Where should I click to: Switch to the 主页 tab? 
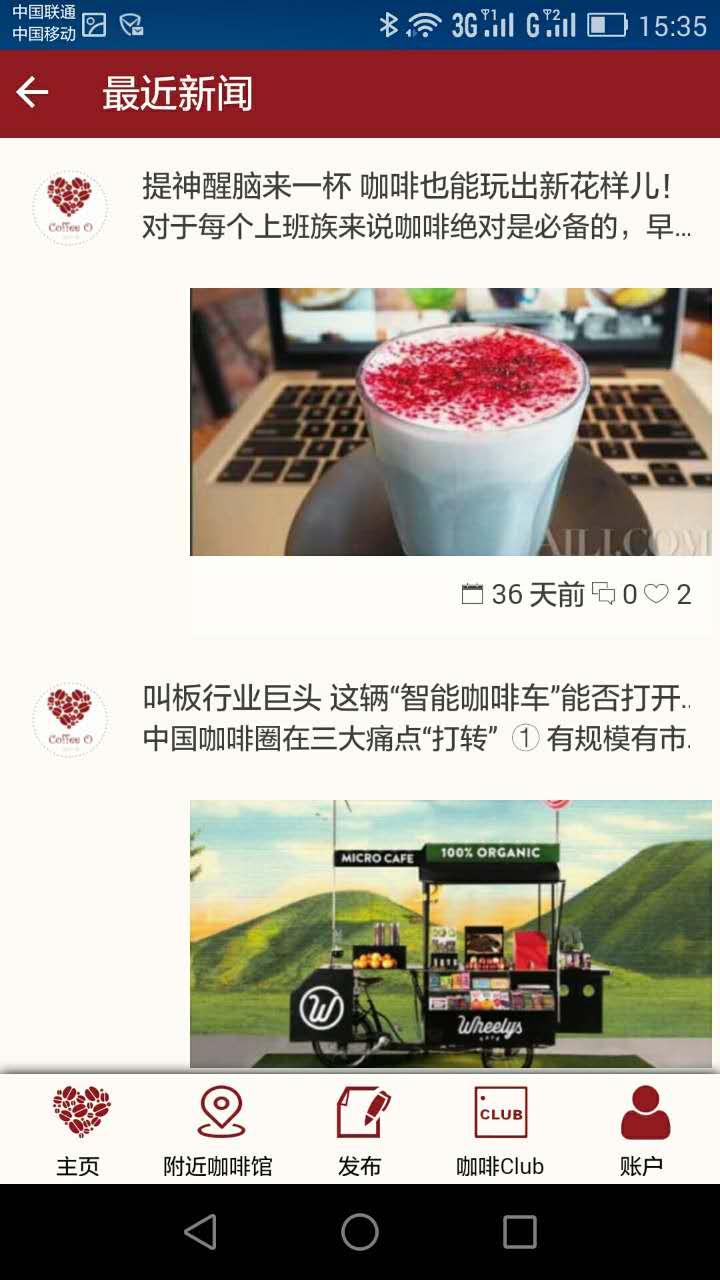click(80, 1132)
